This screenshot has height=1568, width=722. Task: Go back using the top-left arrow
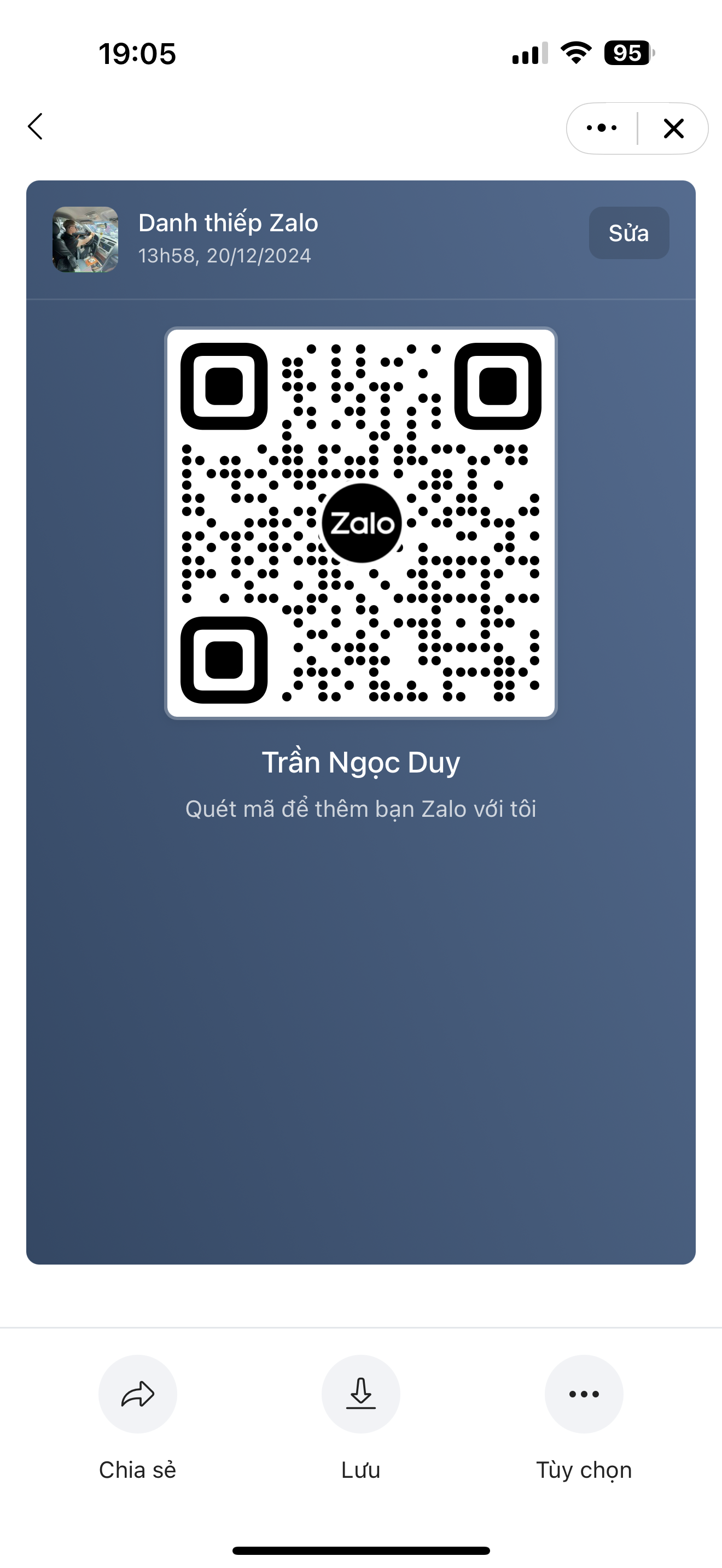click(x=36, y=127)
